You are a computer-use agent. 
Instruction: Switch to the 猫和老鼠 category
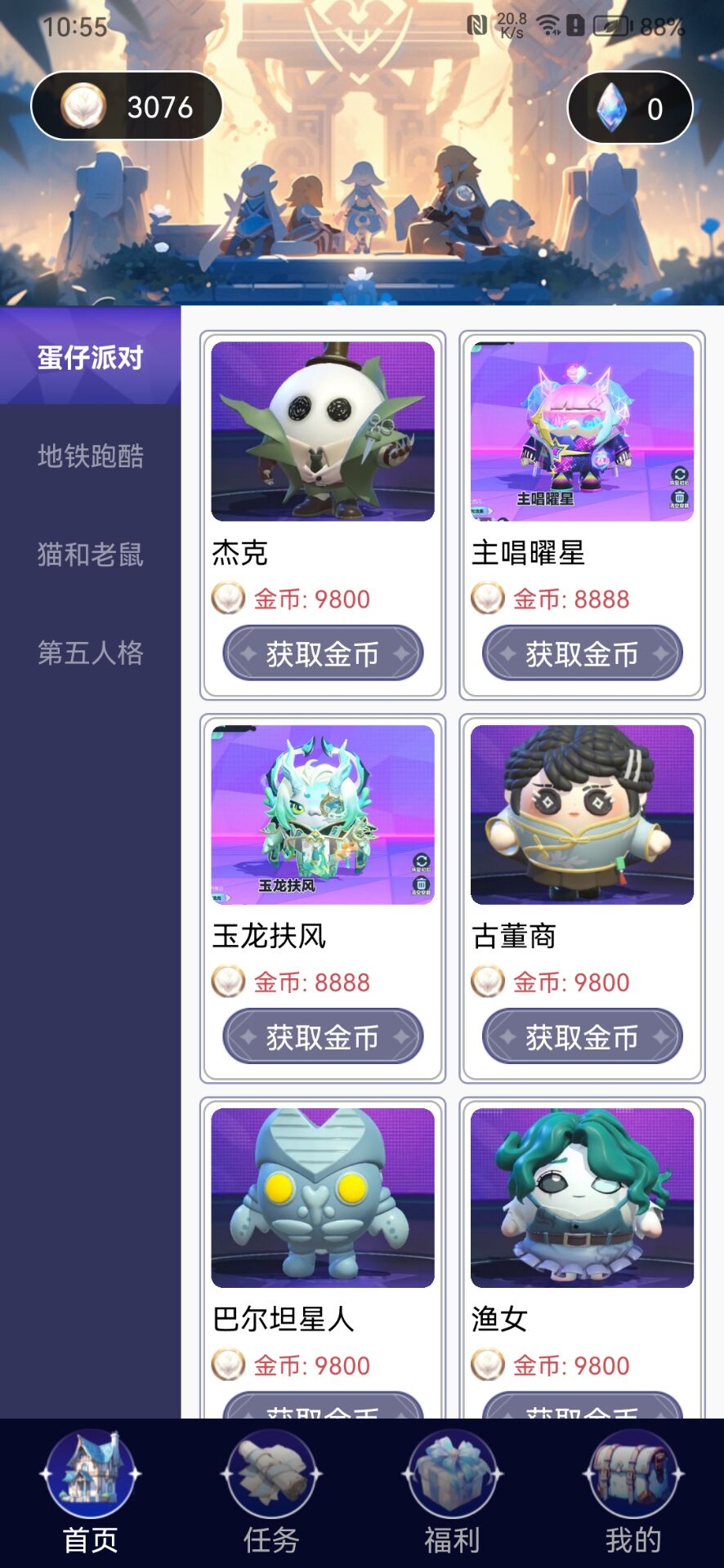[x=90, y=555]
